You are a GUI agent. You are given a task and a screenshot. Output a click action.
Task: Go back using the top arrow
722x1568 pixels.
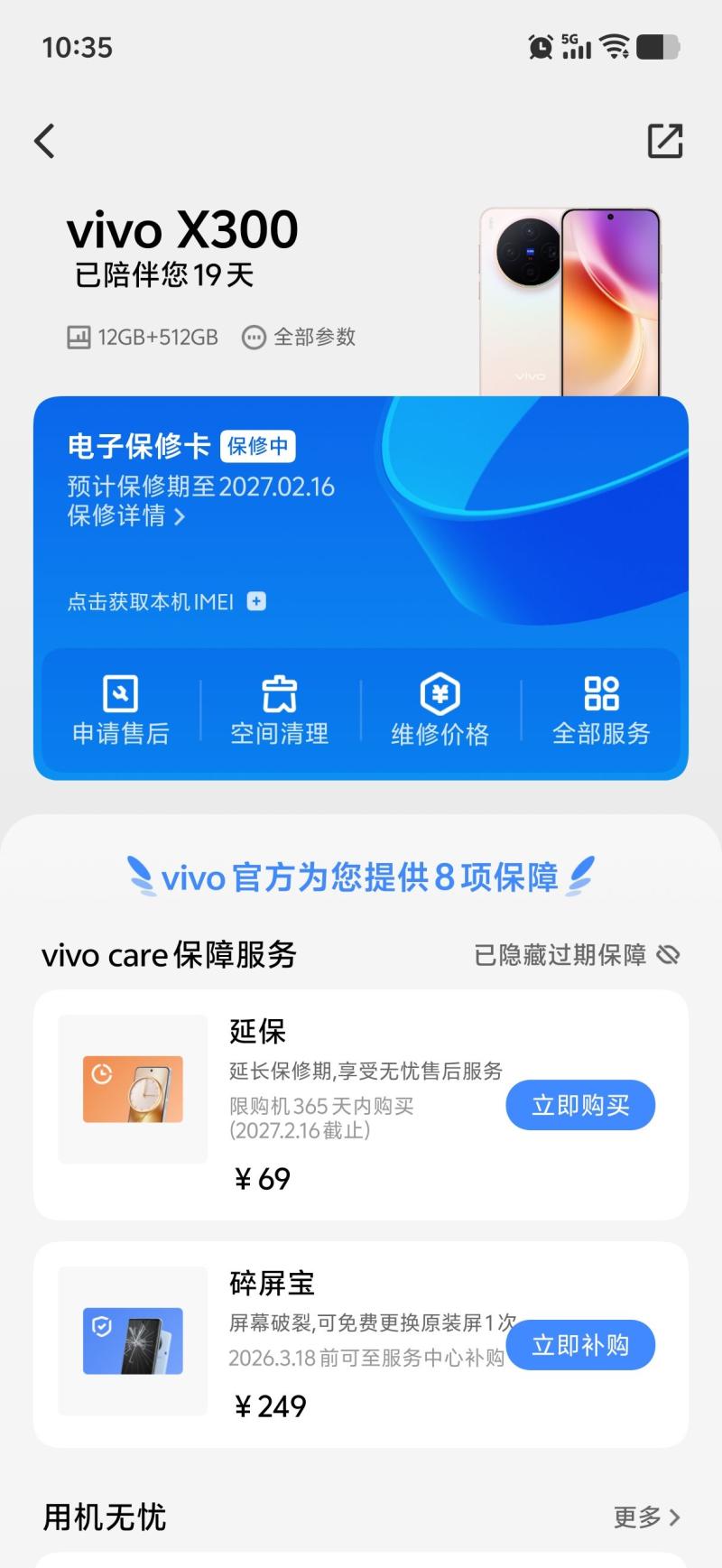tap(45, 141)
